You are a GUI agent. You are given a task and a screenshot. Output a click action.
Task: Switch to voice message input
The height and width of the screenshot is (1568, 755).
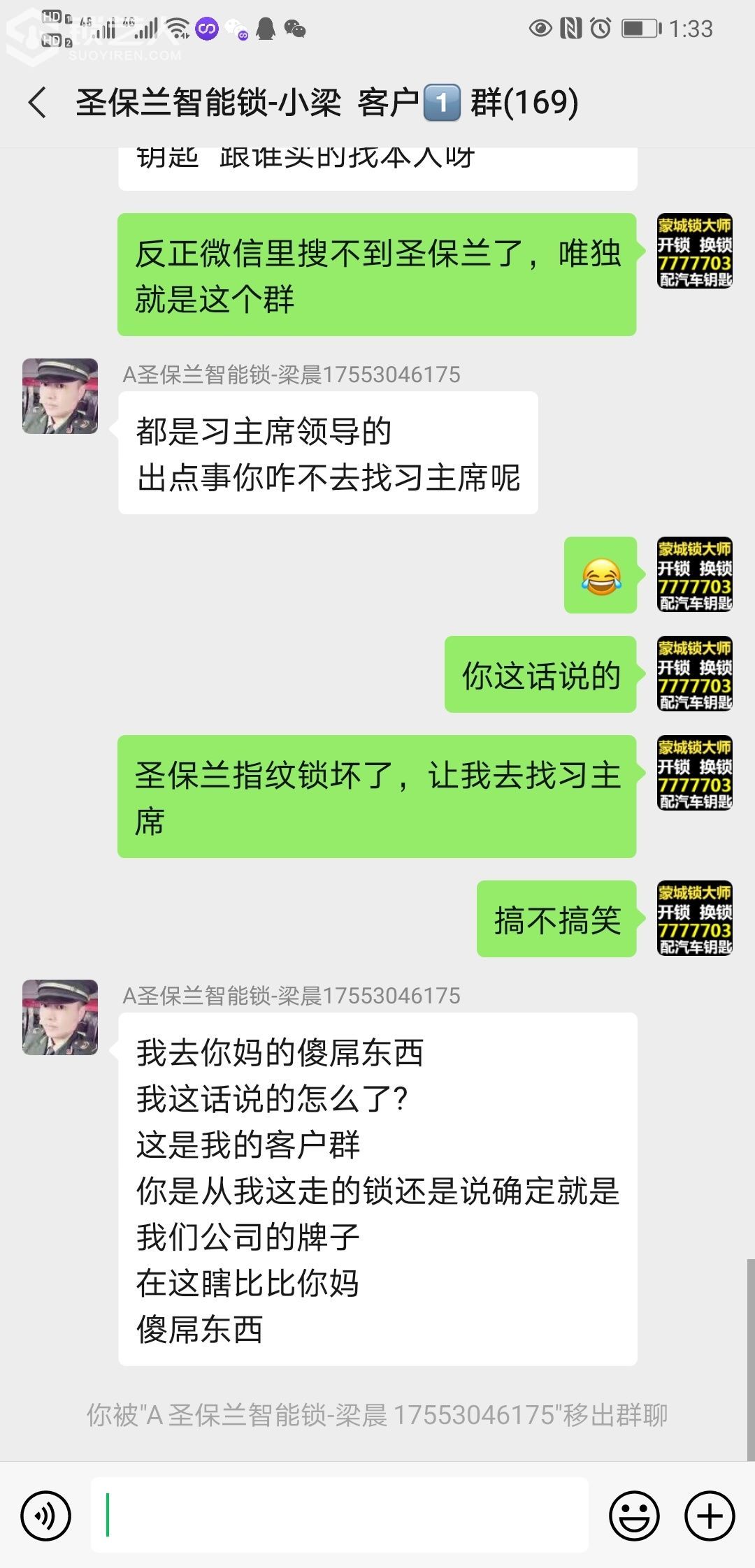tap(46, 1516)
